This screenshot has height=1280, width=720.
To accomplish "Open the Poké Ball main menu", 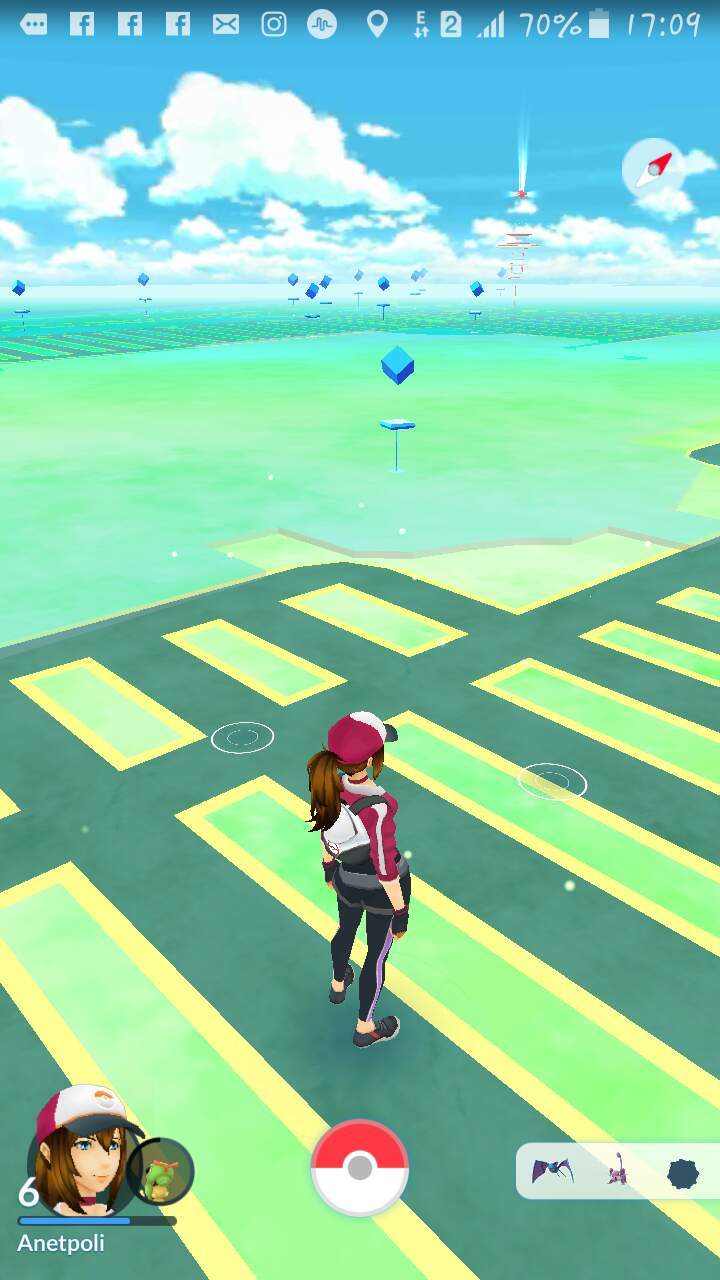I will click(x=360, y=1168).
